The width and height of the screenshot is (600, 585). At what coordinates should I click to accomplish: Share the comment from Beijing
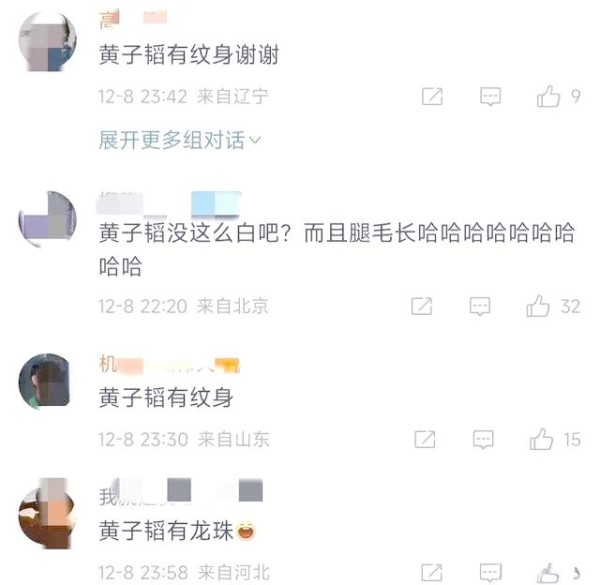pos(423,305)
